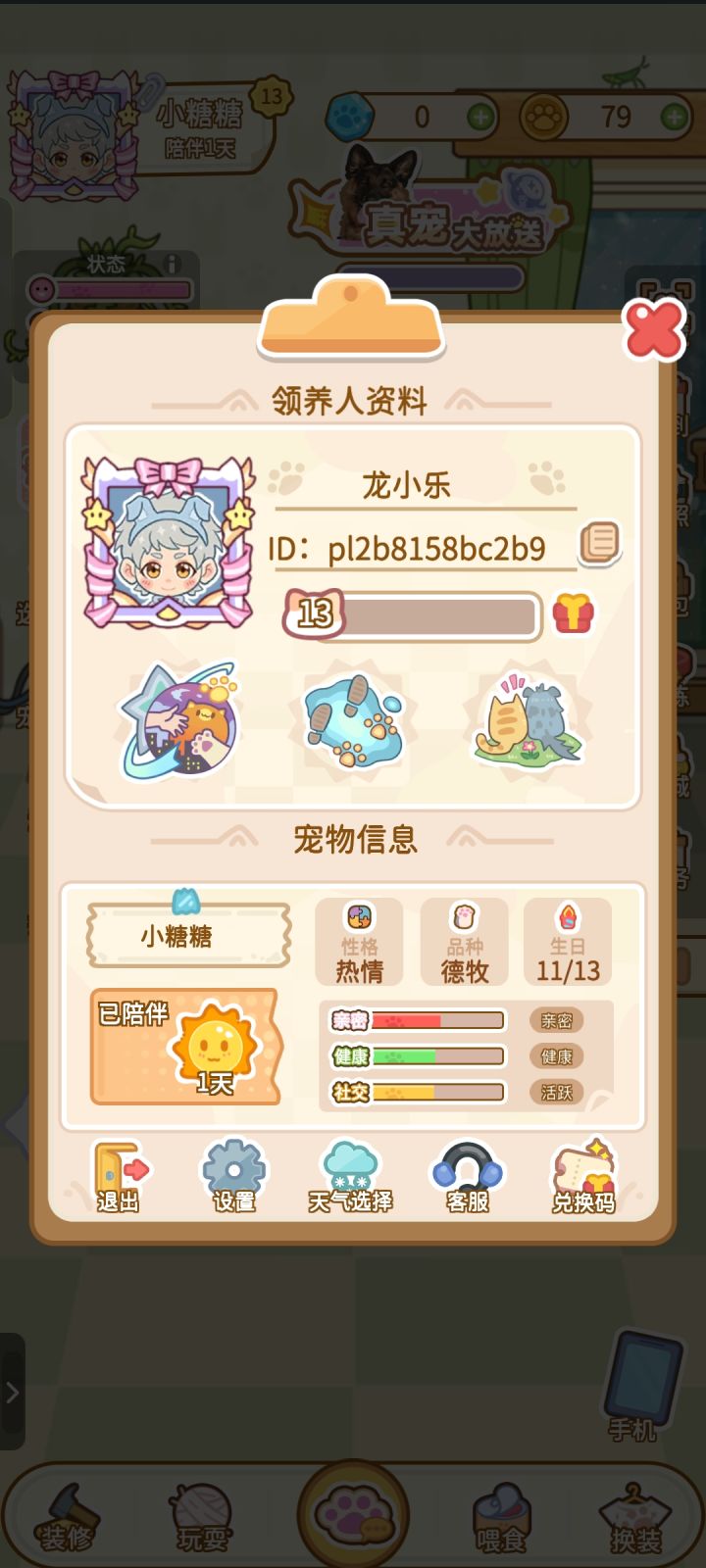This screenshot has width=706, height=1568.
Task: View the planet badge in adopter profile
Action: tap(178, 718)
